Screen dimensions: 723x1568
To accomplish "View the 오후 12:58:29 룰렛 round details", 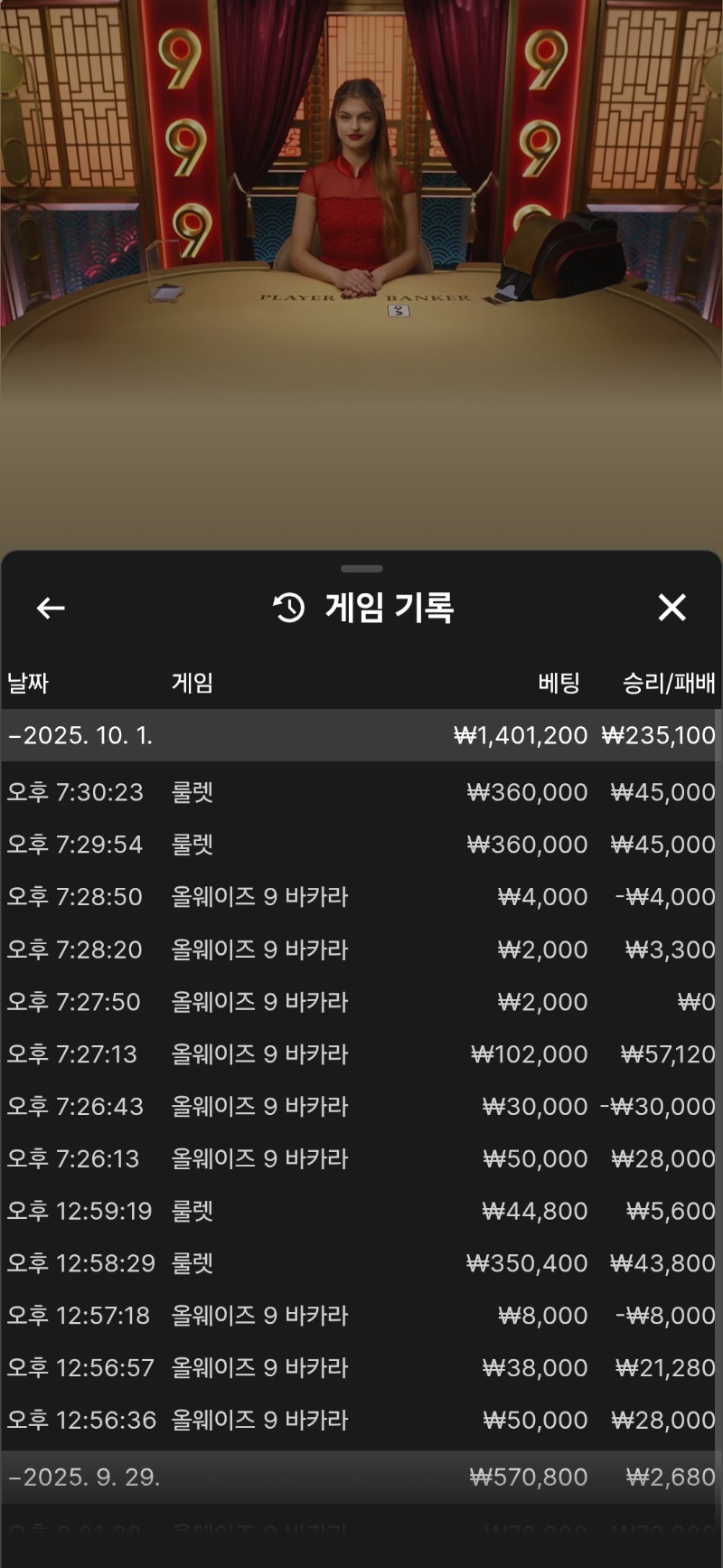I will click(360, 1263).
